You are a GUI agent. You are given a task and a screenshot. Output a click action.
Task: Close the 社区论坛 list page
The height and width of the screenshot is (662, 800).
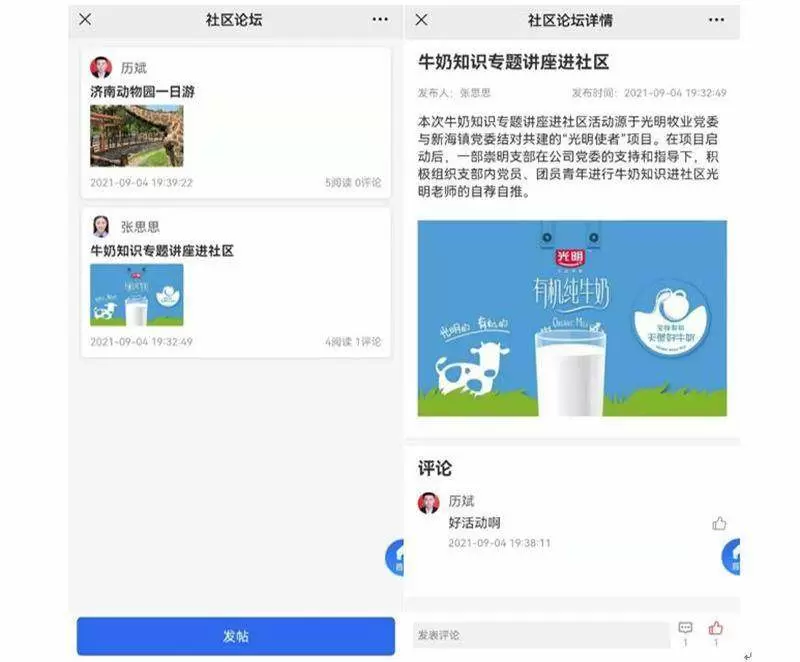tap(85, 20)
